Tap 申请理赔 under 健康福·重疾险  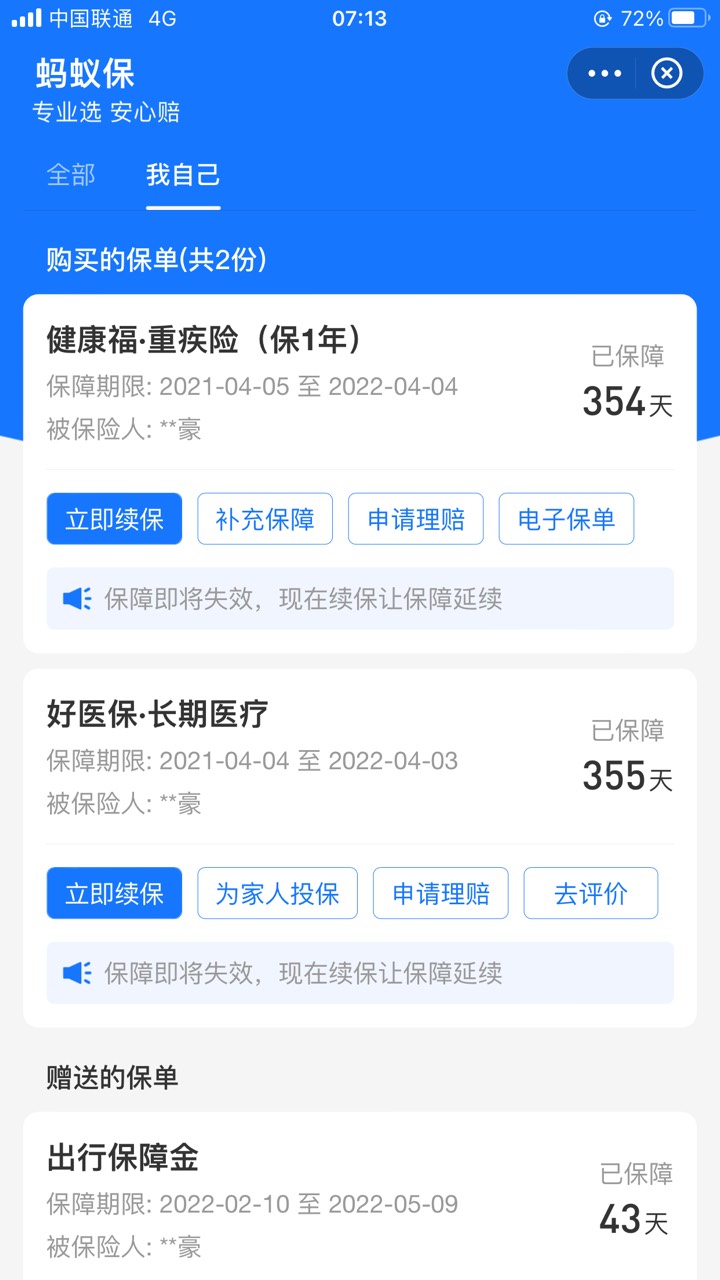coord(416,519)
